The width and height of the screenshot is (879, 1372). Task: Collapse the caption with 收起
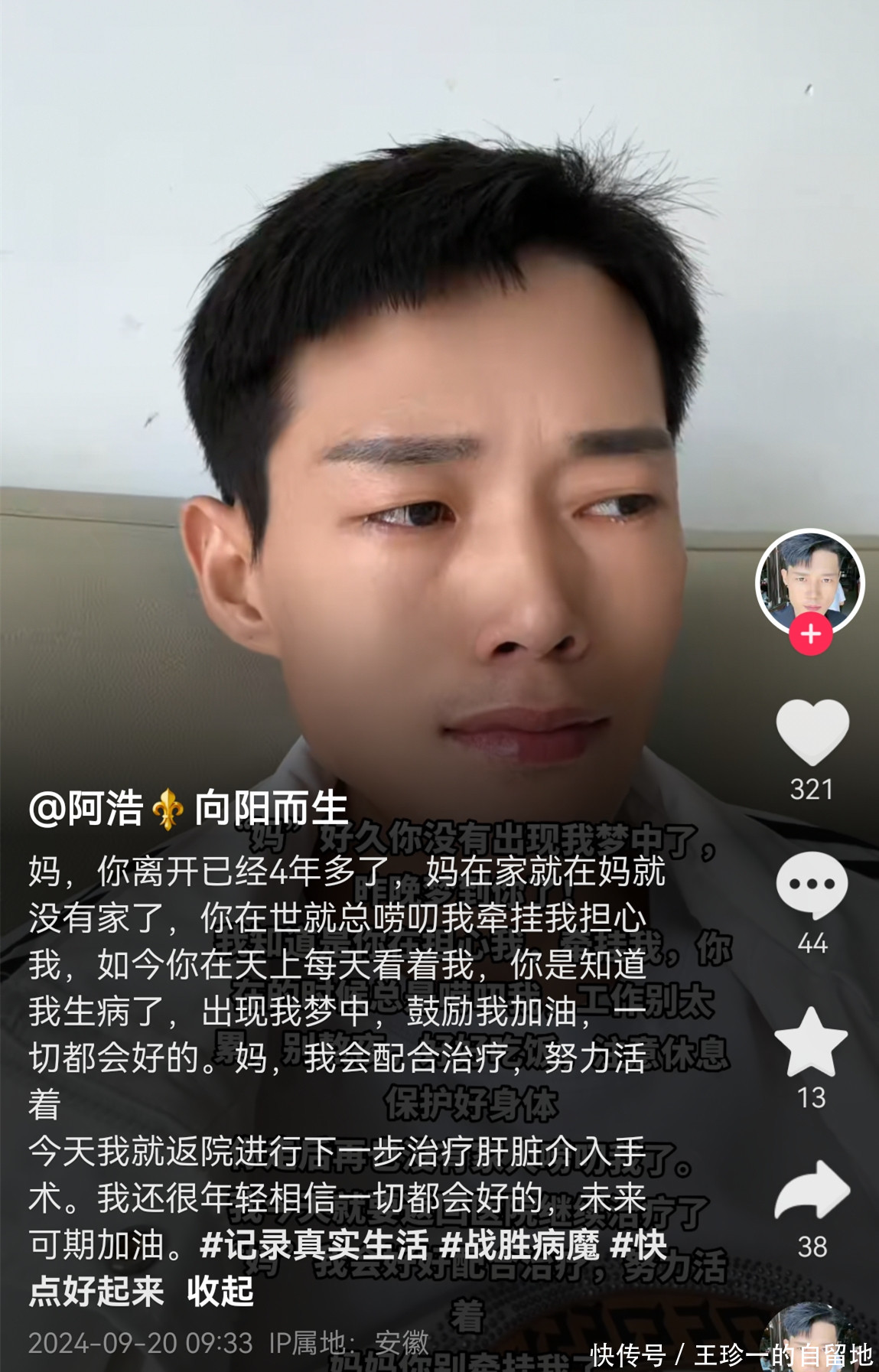220,1292
